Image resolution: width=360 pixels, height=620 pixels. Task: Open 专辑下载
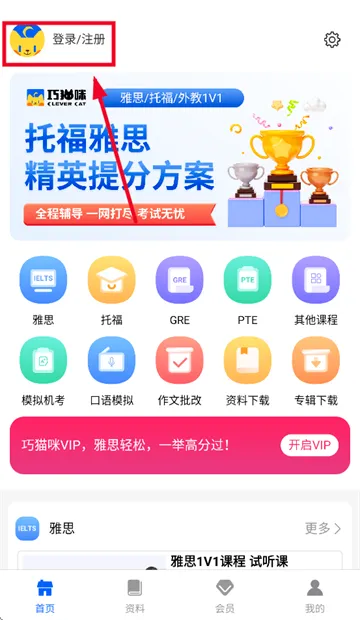[x=316, y=372]
